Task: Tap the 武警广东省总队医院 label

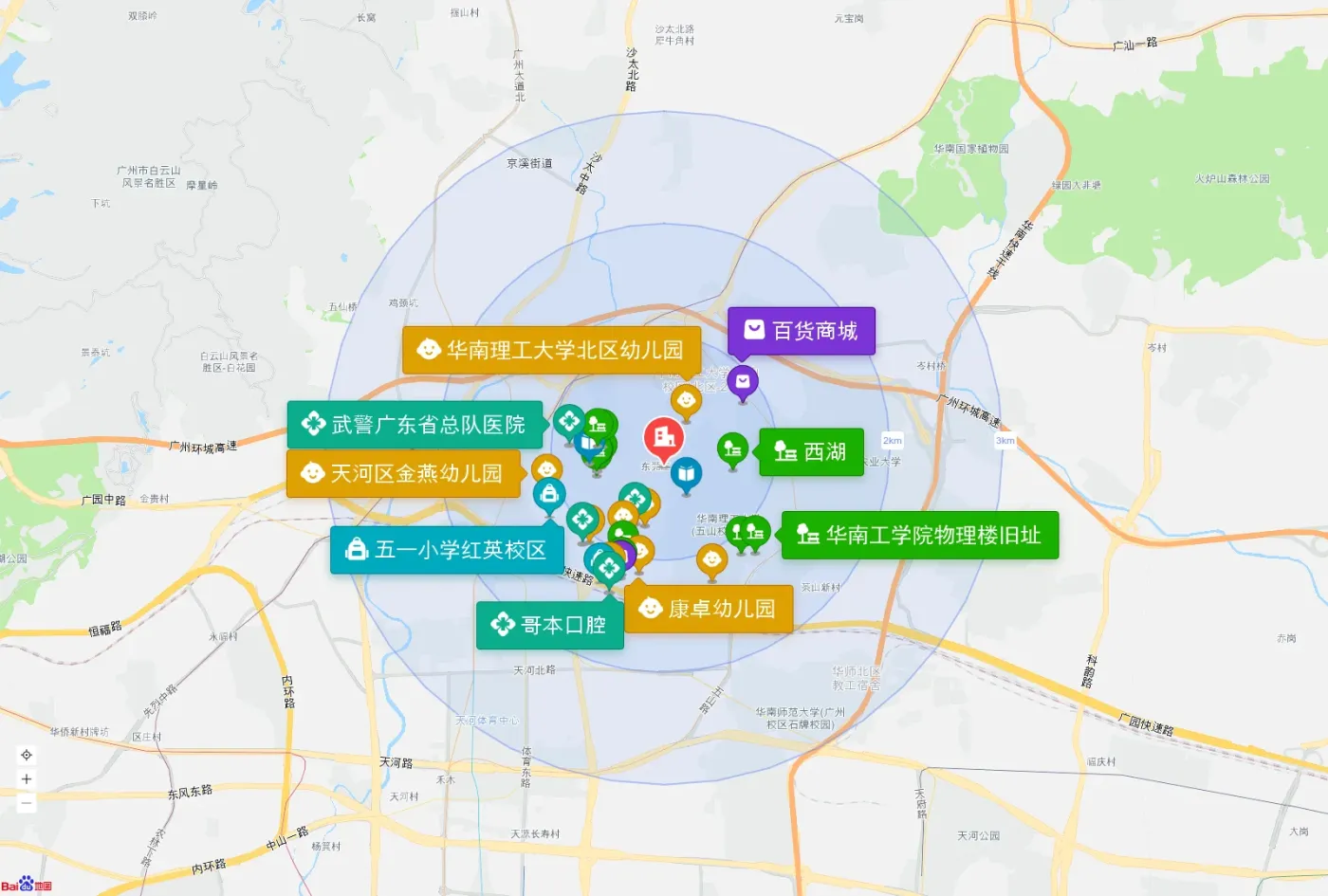Action: (415, 425)
